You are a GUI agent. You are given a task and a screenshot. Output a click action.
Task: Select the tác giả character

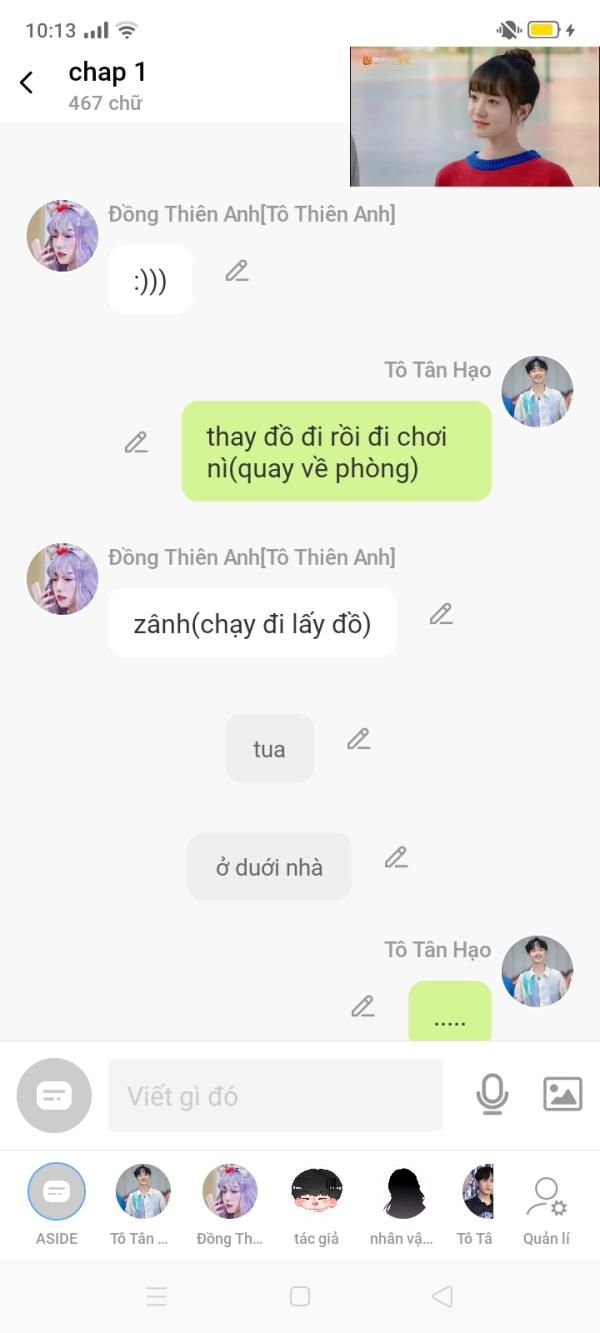[x=317, y=1205]
